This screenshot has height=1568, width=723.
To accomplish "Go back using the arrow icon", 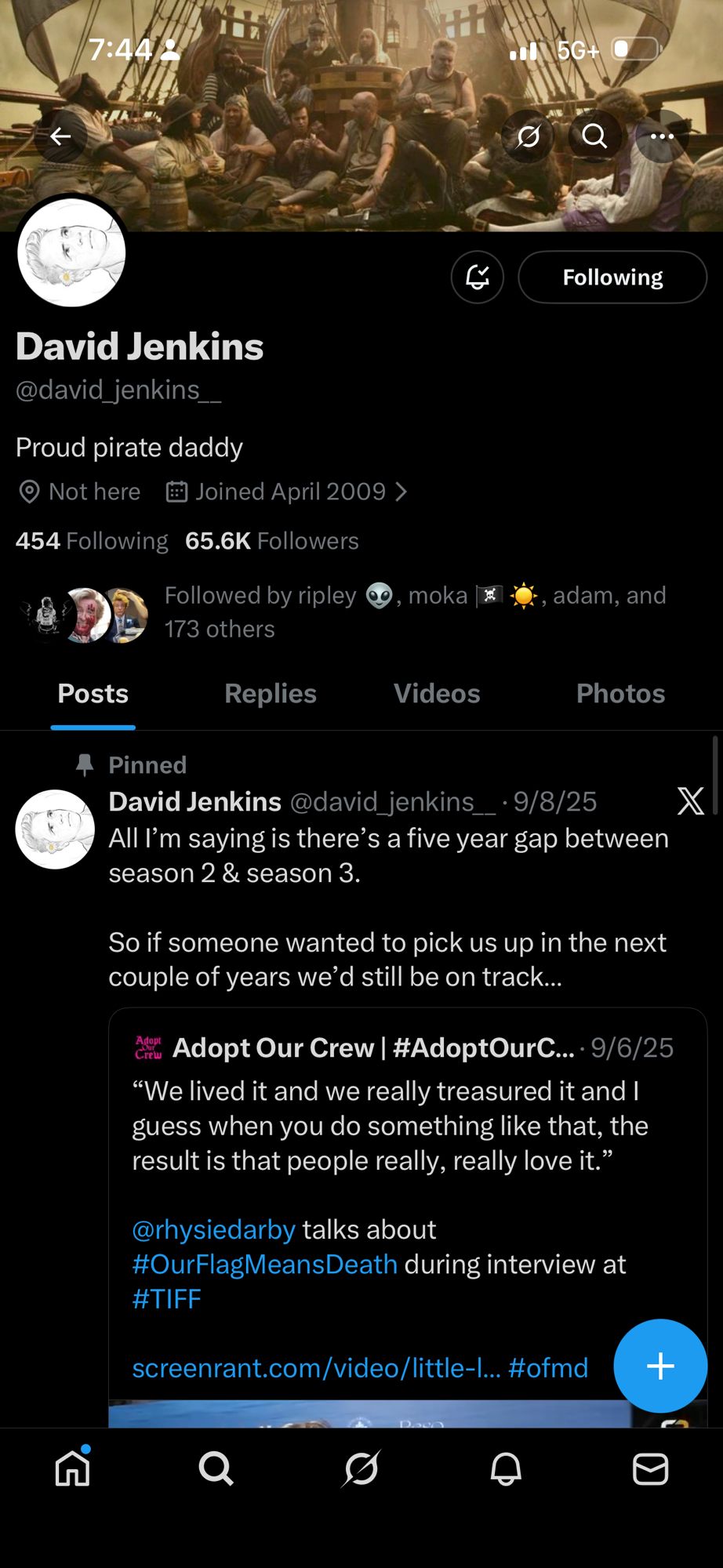I will coord(60,136).
